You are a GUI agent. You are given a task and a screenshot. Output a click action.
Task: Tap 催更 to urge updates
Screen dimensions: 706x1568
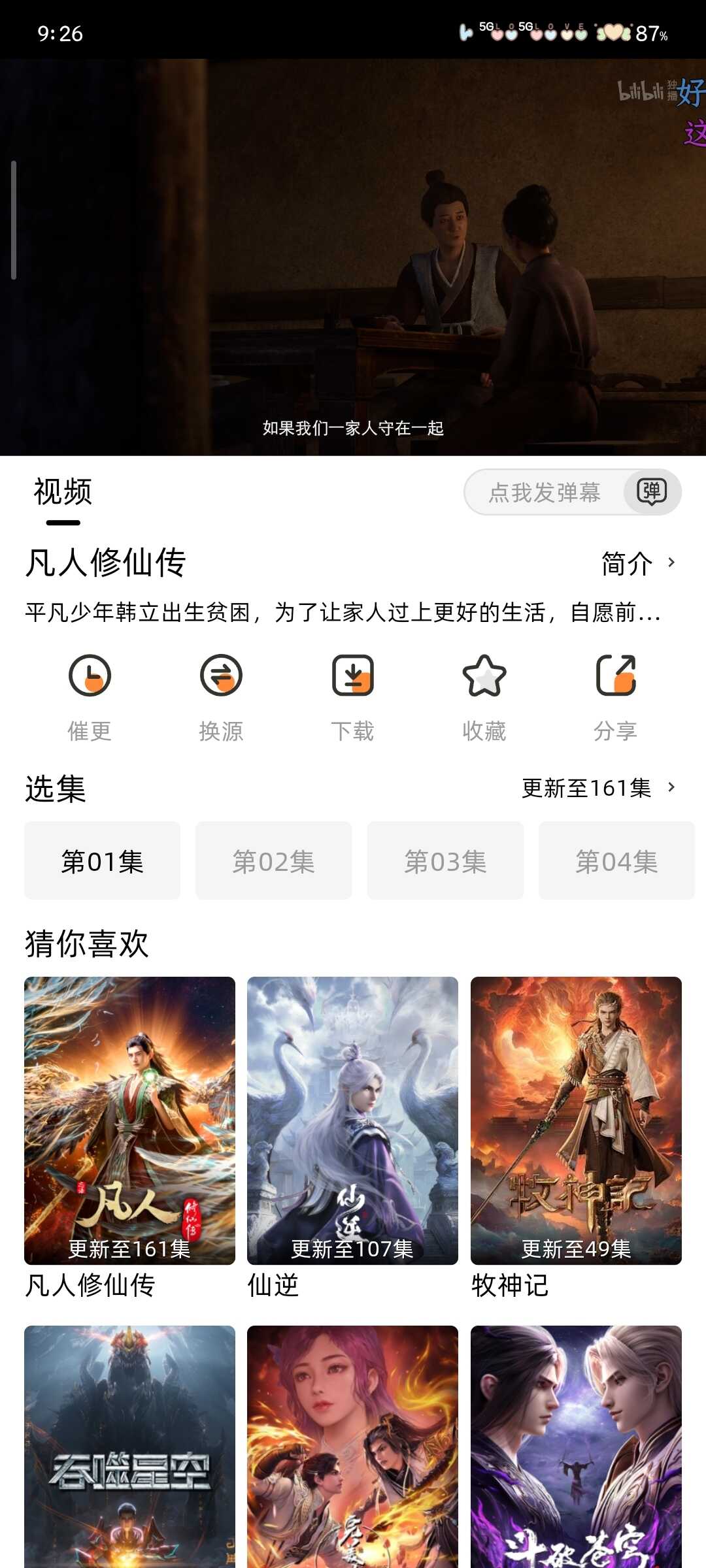90,697
